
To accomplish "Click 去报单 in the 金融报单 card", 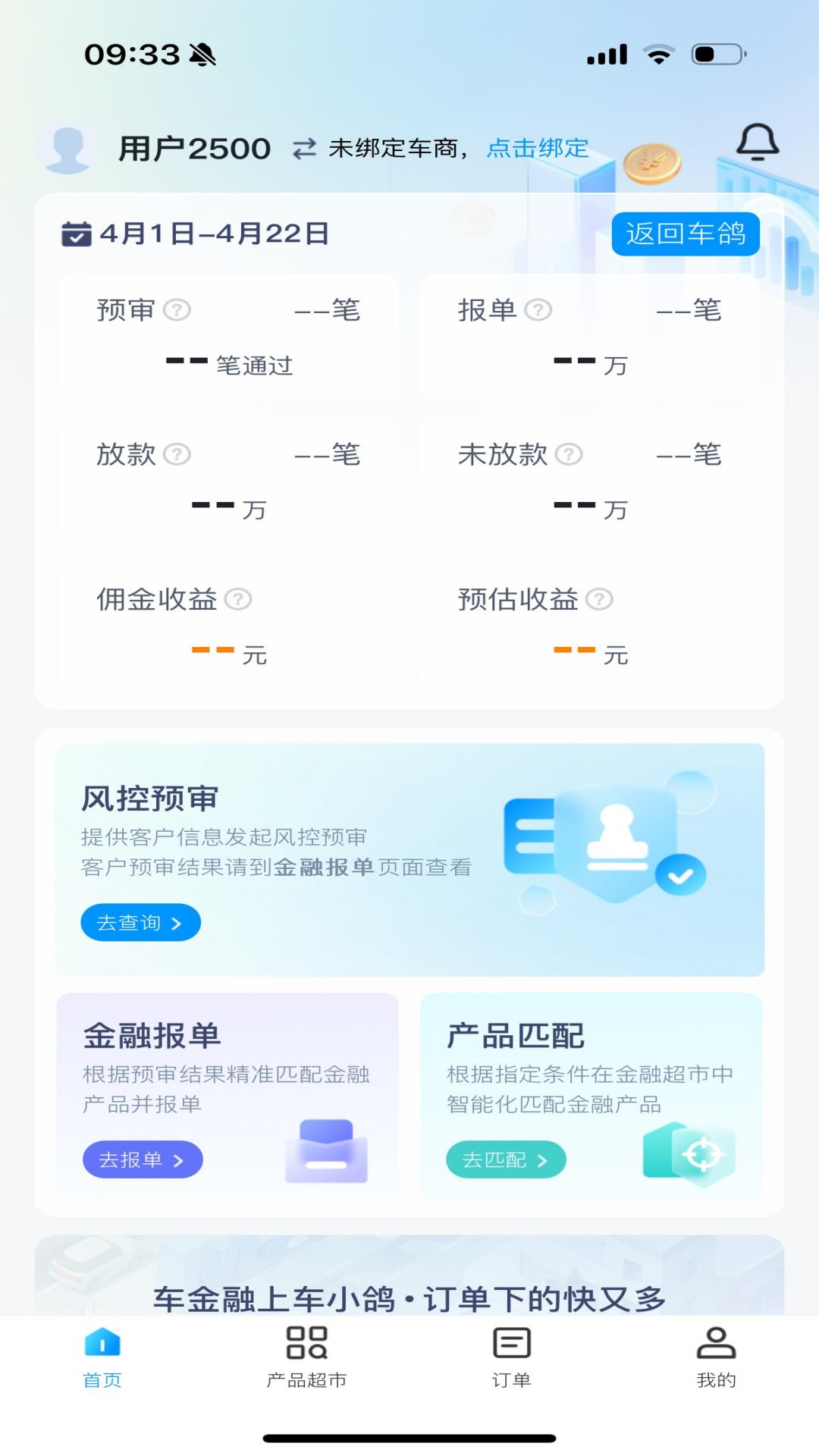I will click(143, 1159).
